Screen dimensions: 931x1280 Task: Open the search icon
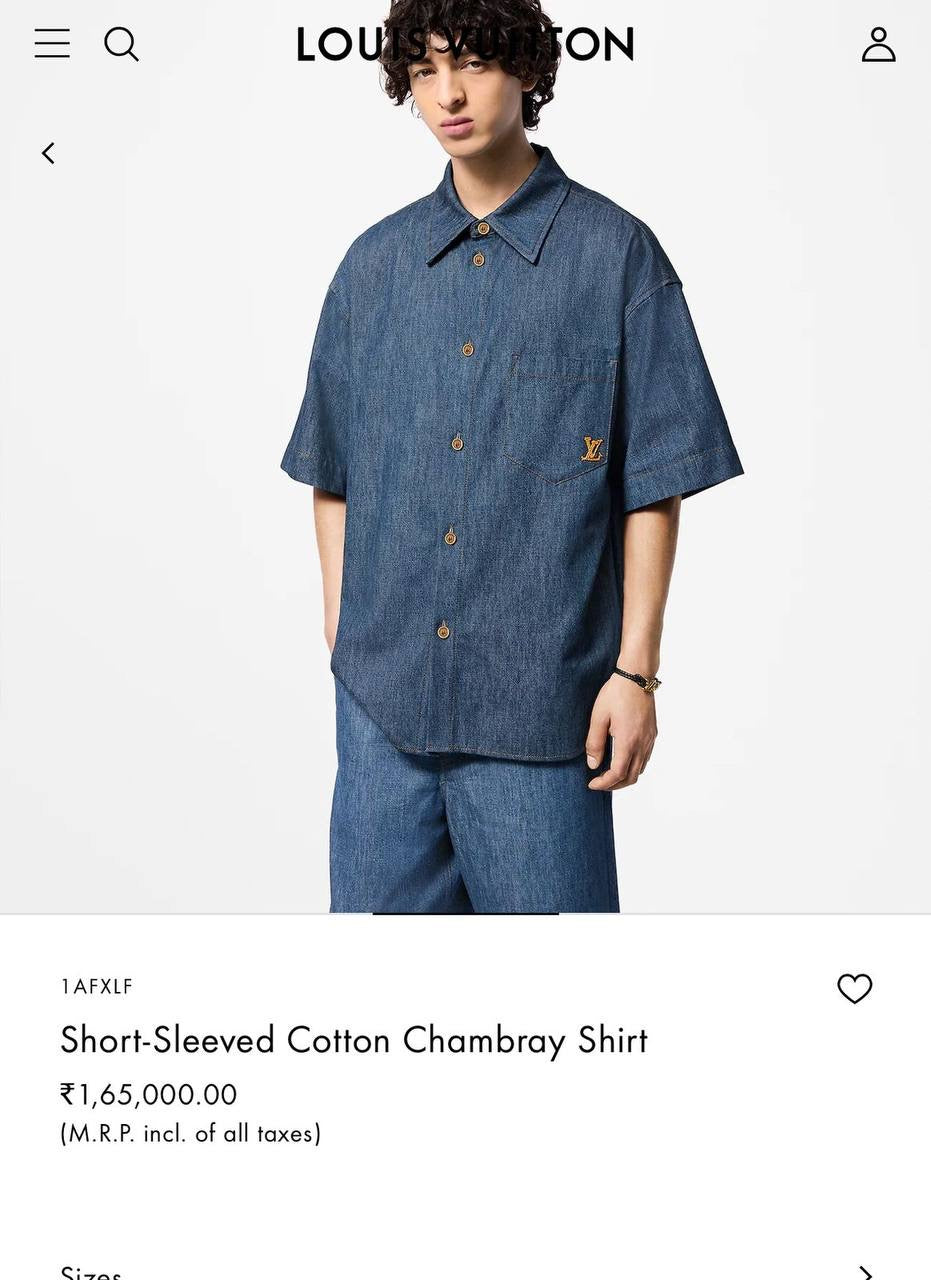coord(121,44)
